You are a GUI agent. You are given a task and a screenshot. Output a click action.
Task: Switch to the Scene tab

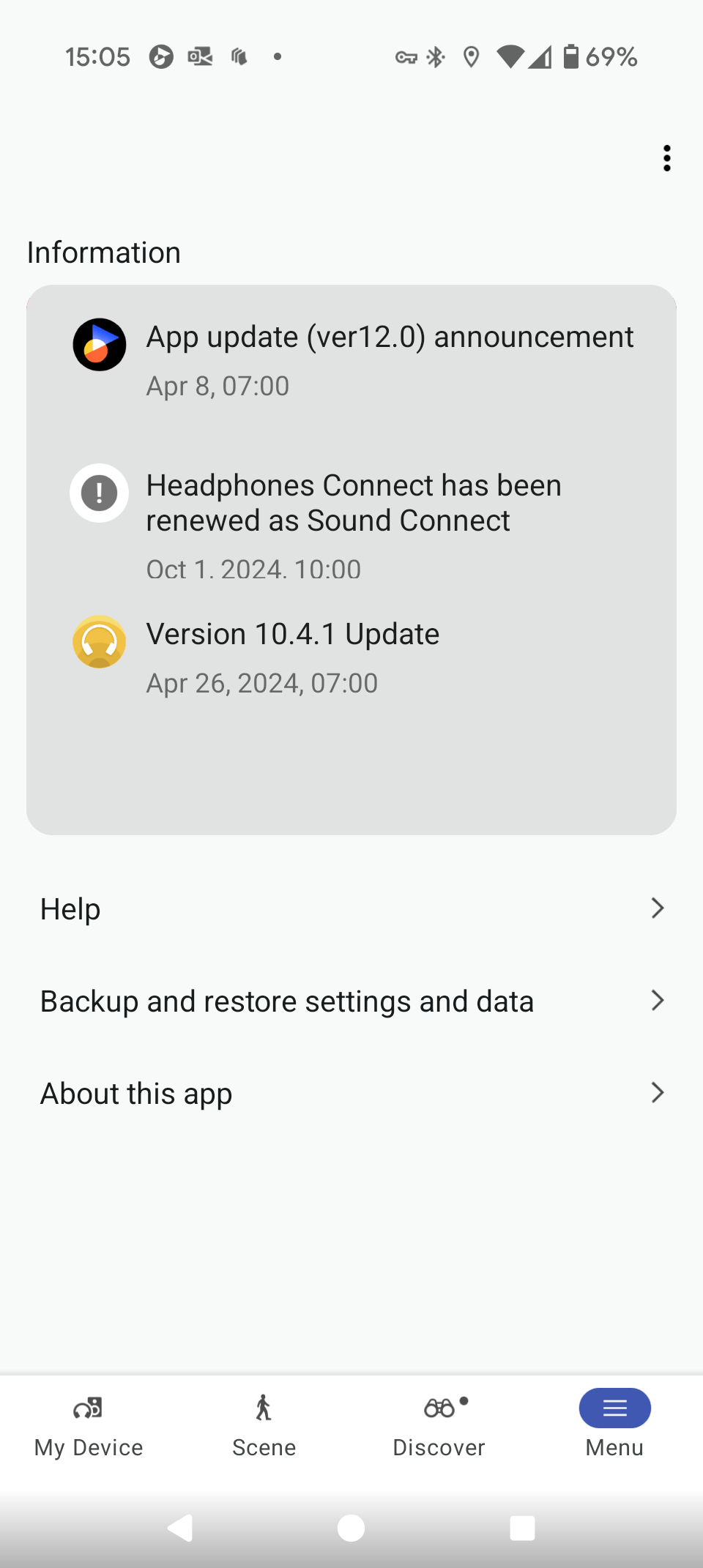click(x=264, y=1425)
